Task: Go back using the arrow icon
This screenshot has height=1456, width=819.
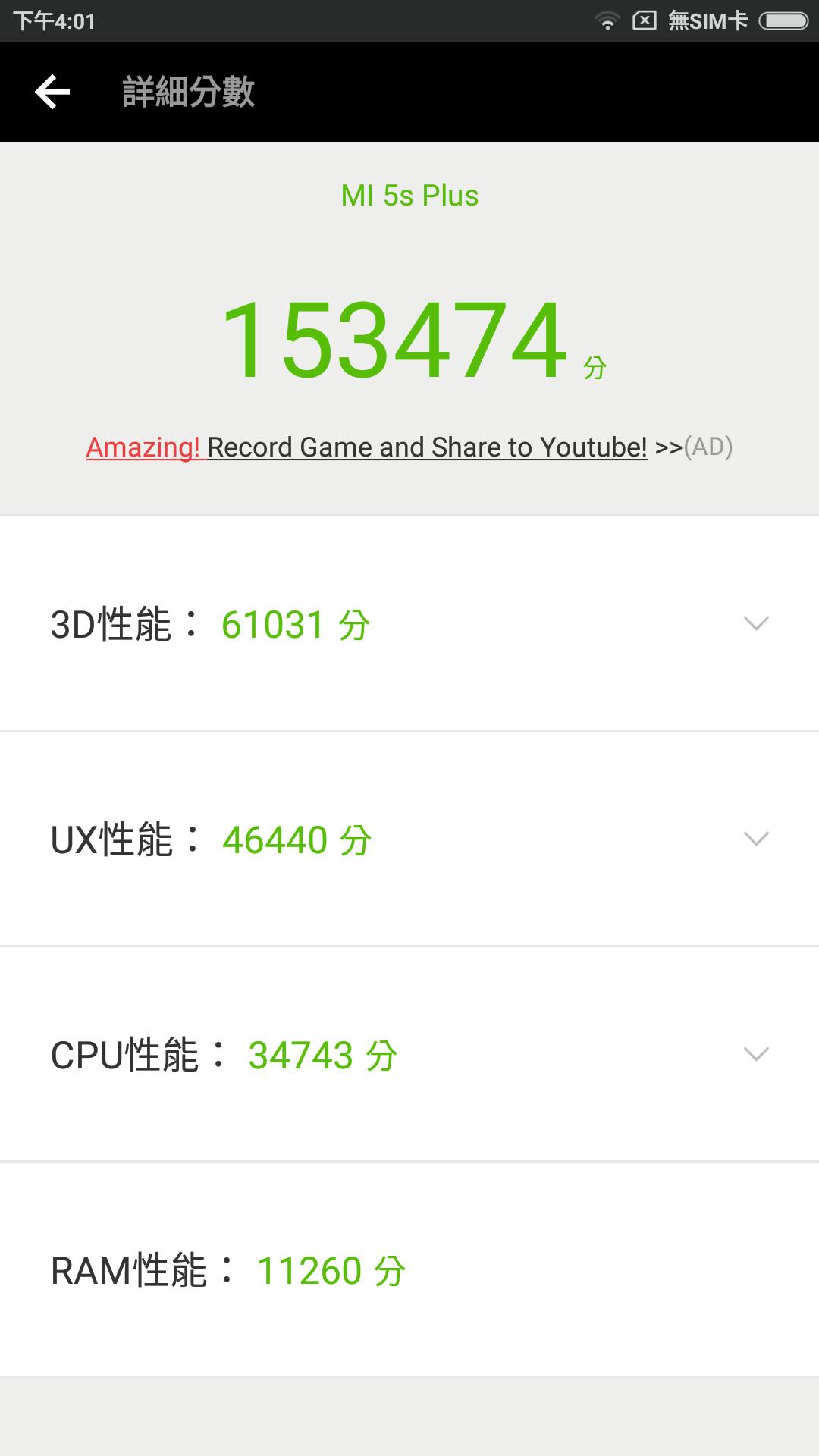Action: (x=52, y=92)
